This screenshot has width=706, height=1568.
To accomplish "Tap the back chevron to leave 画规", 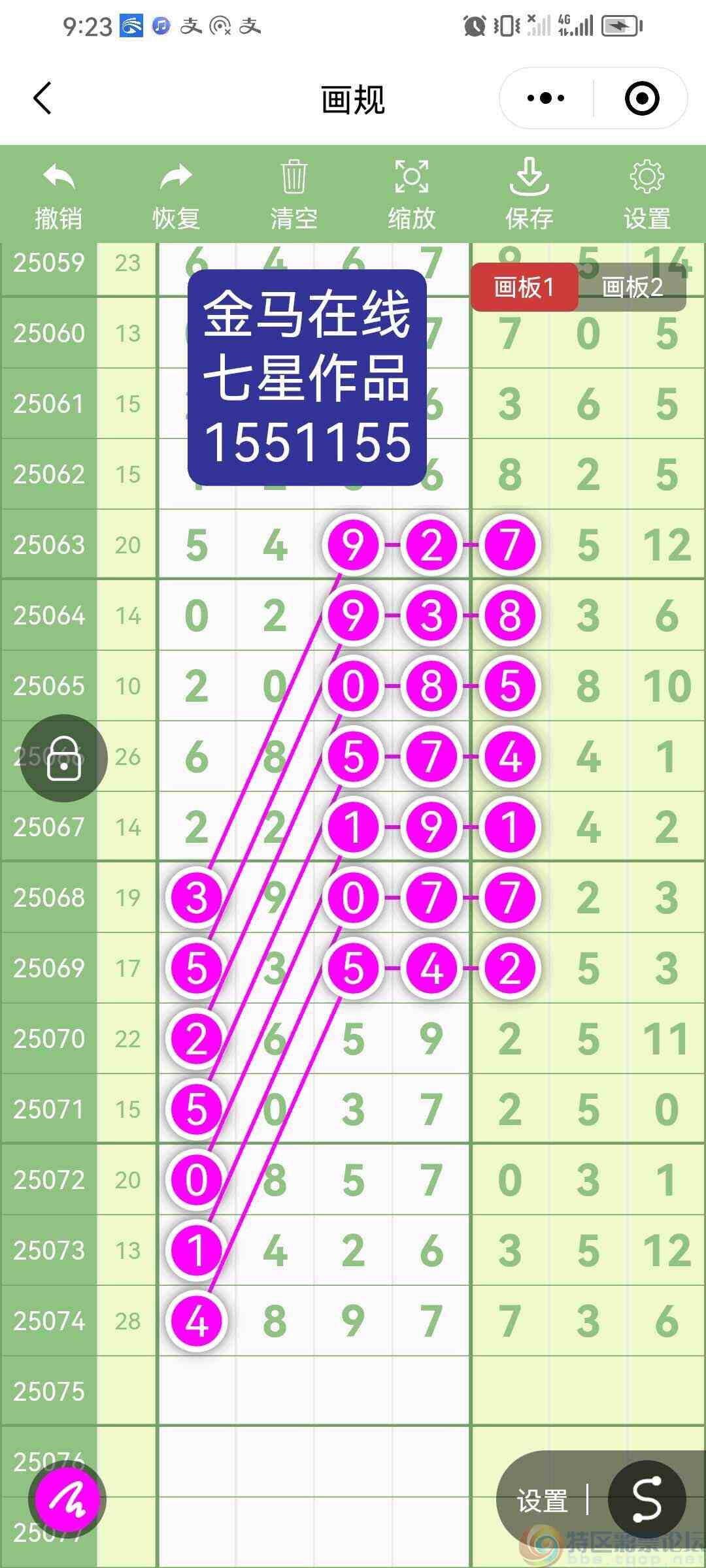I will pyautogui.click(x=42, y=98).
